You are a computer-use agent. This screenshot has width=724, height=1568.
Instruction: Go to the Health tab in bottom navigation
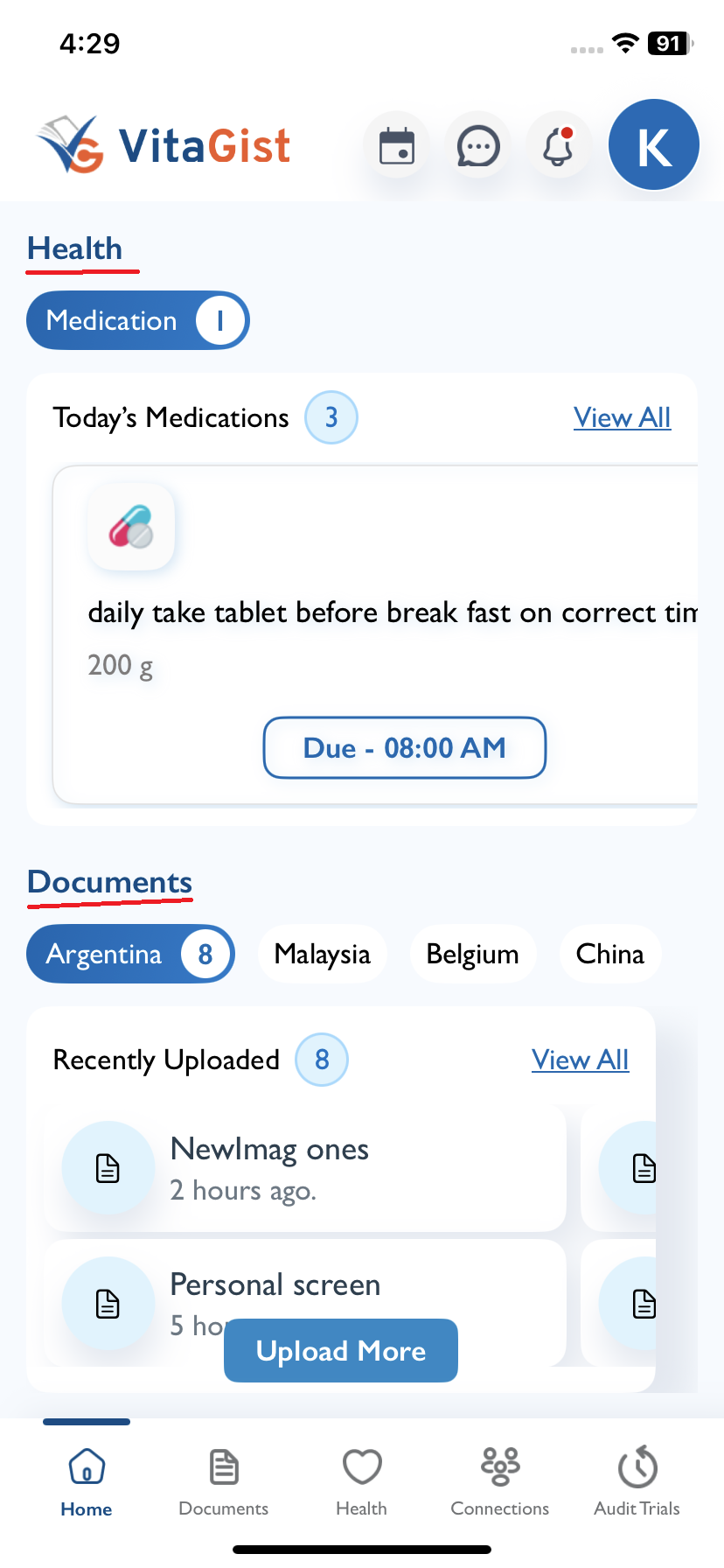[362, 1481]
